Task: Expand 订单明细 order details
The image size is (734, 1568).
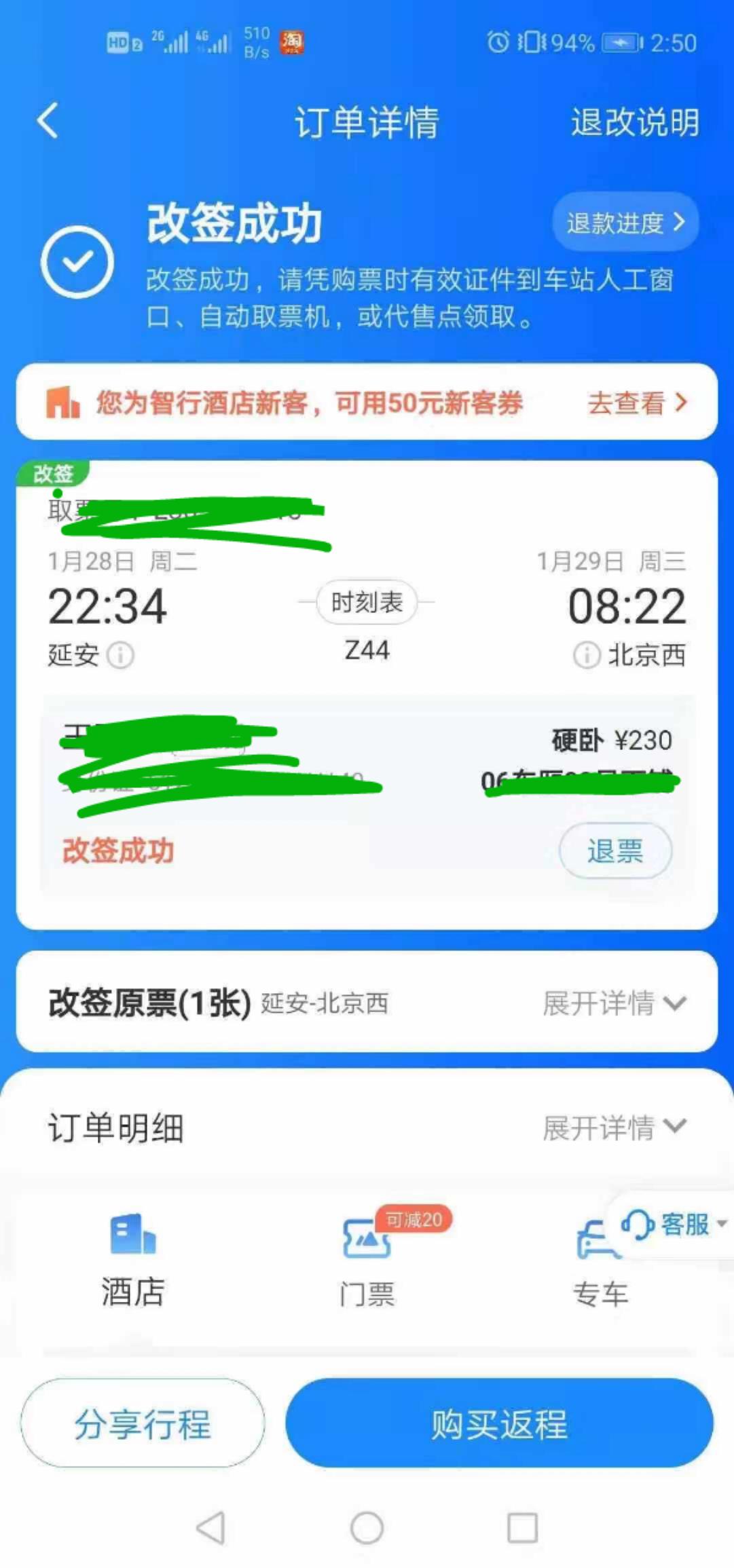Action: 614,1127
